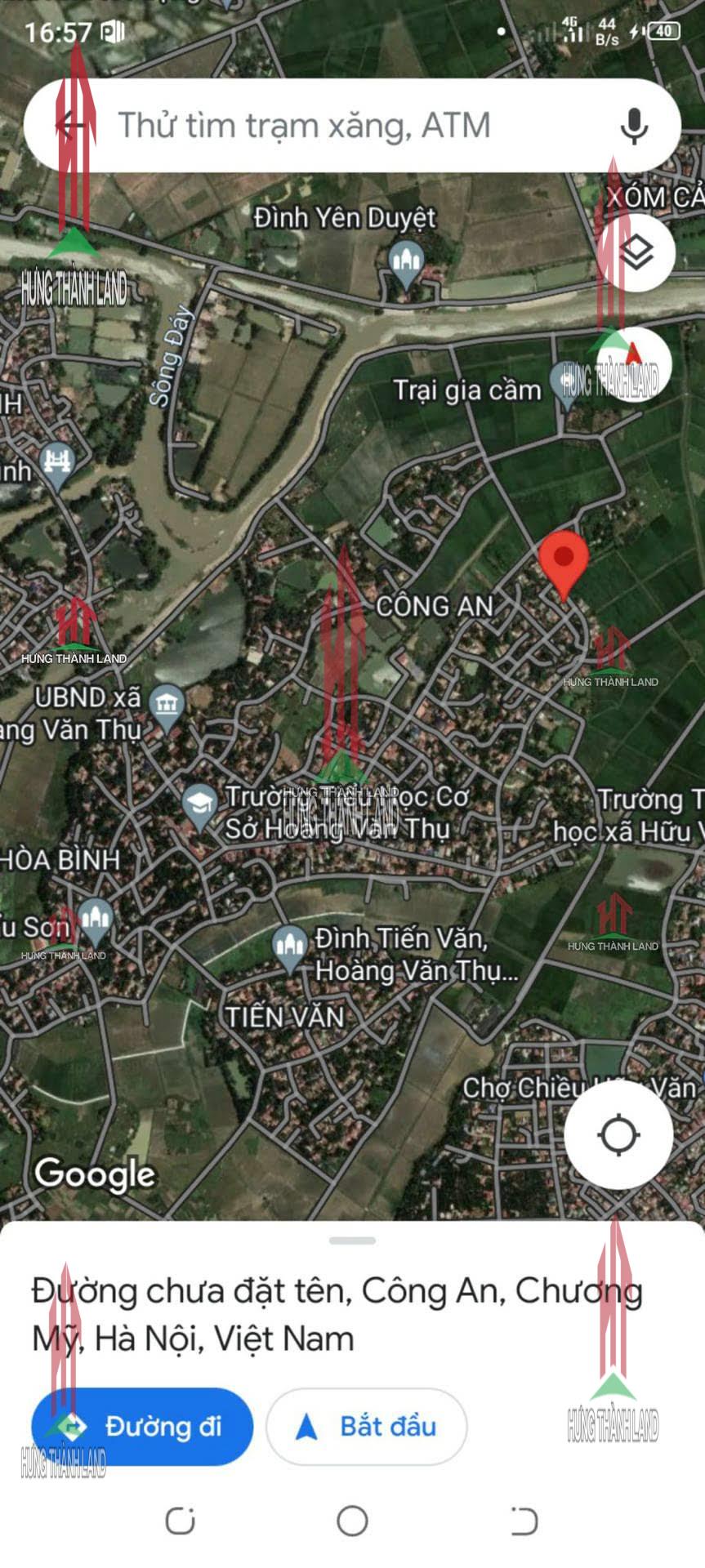Open the map layers selector
The image size is (705, 1568).
(x=637, y=254)
